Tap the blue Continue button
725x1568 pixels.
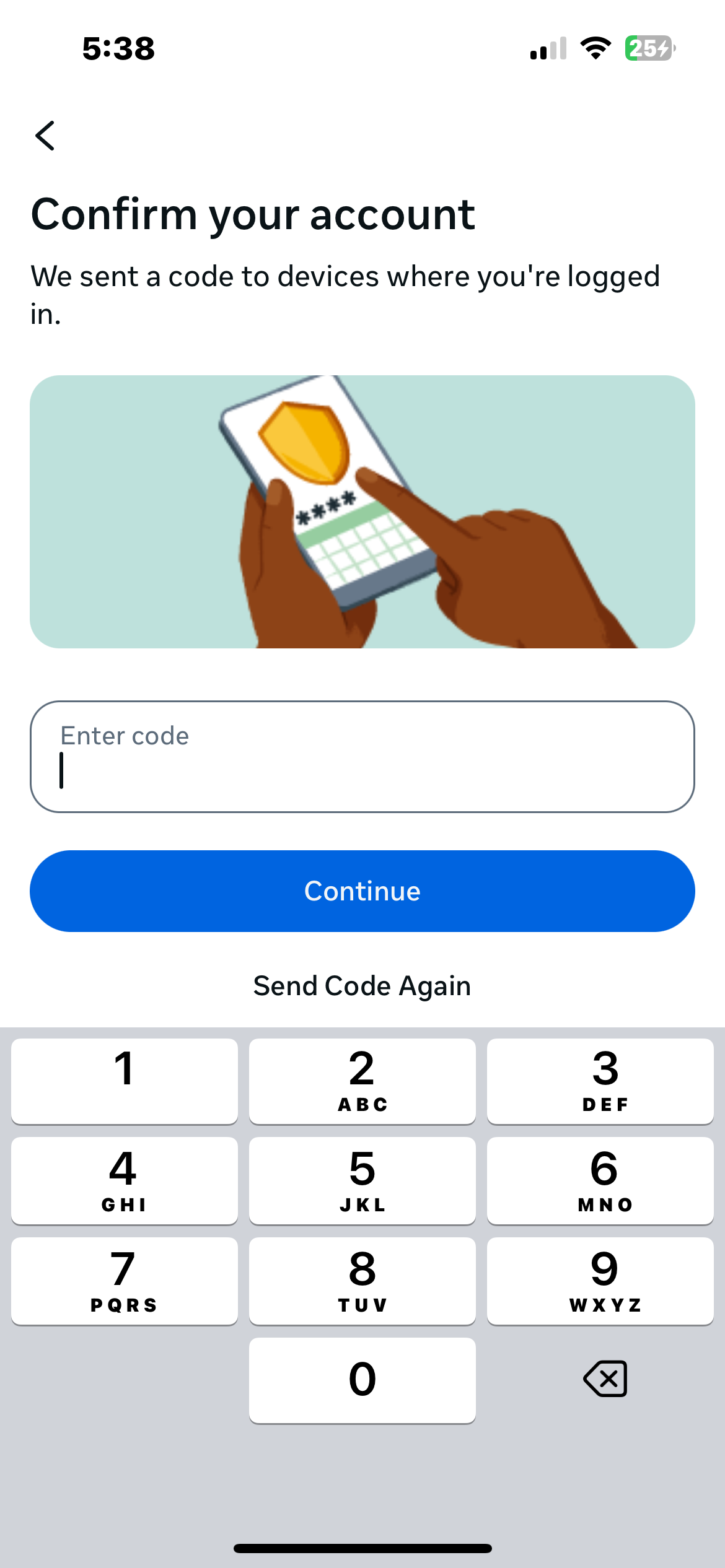[362, 891]
